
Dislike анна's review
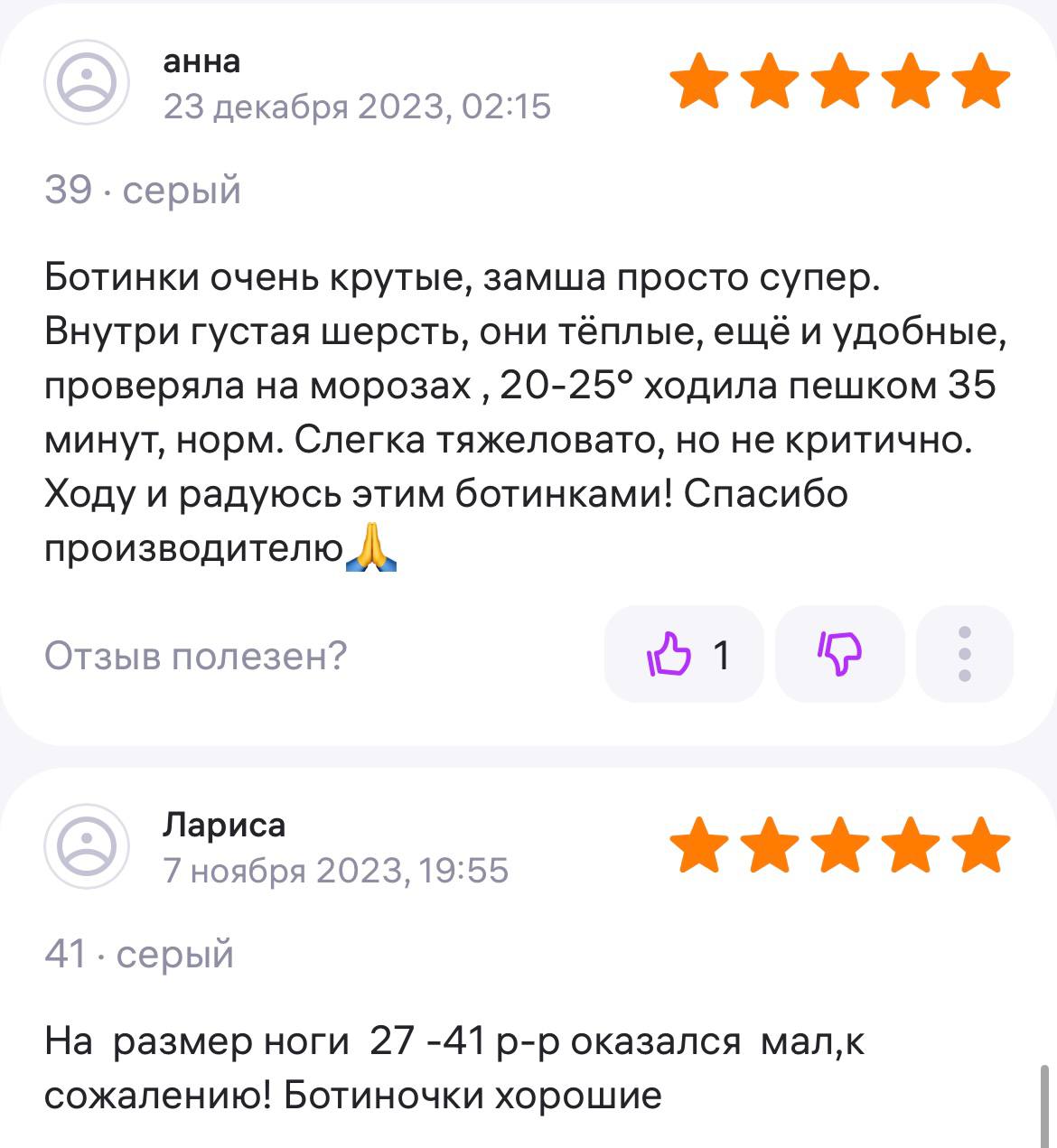click(x=839, y=654)
